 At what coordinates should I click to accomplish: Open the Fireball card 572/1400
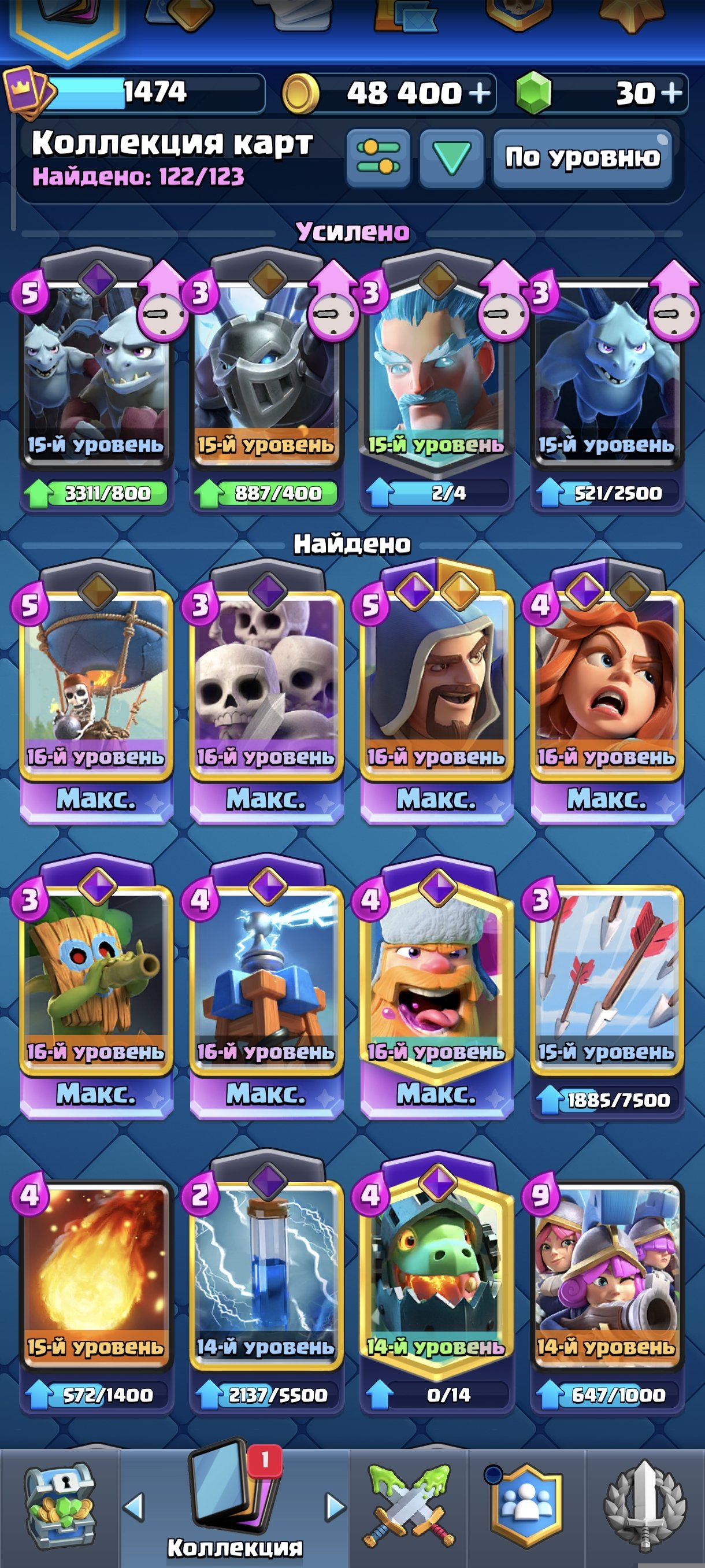[x=96, y=1293]
